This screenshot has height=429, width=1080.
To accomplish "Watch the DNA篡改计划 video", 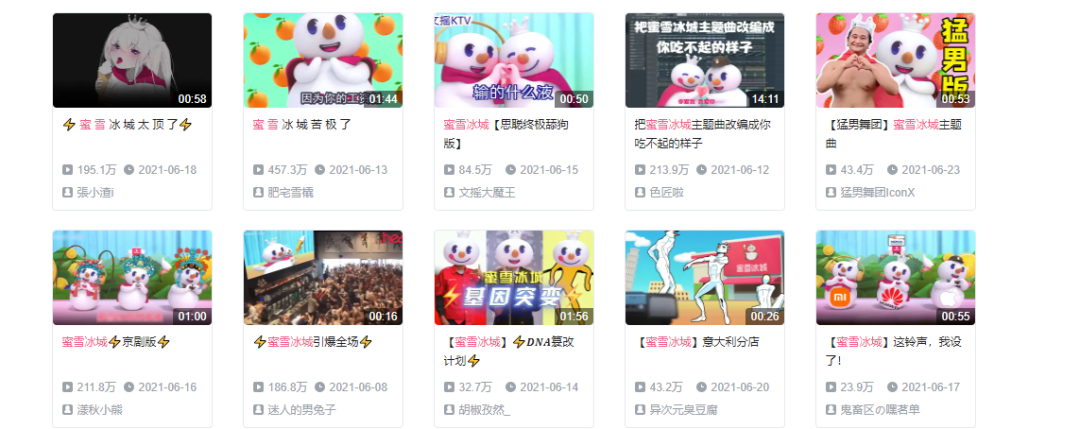I will [513, 277].
